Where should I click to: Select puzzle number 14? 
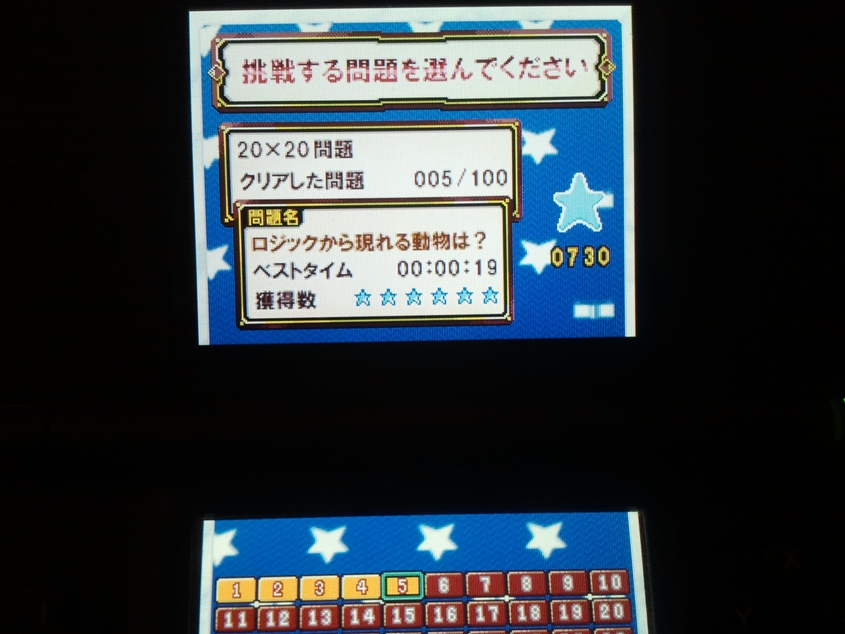point(361,616)
